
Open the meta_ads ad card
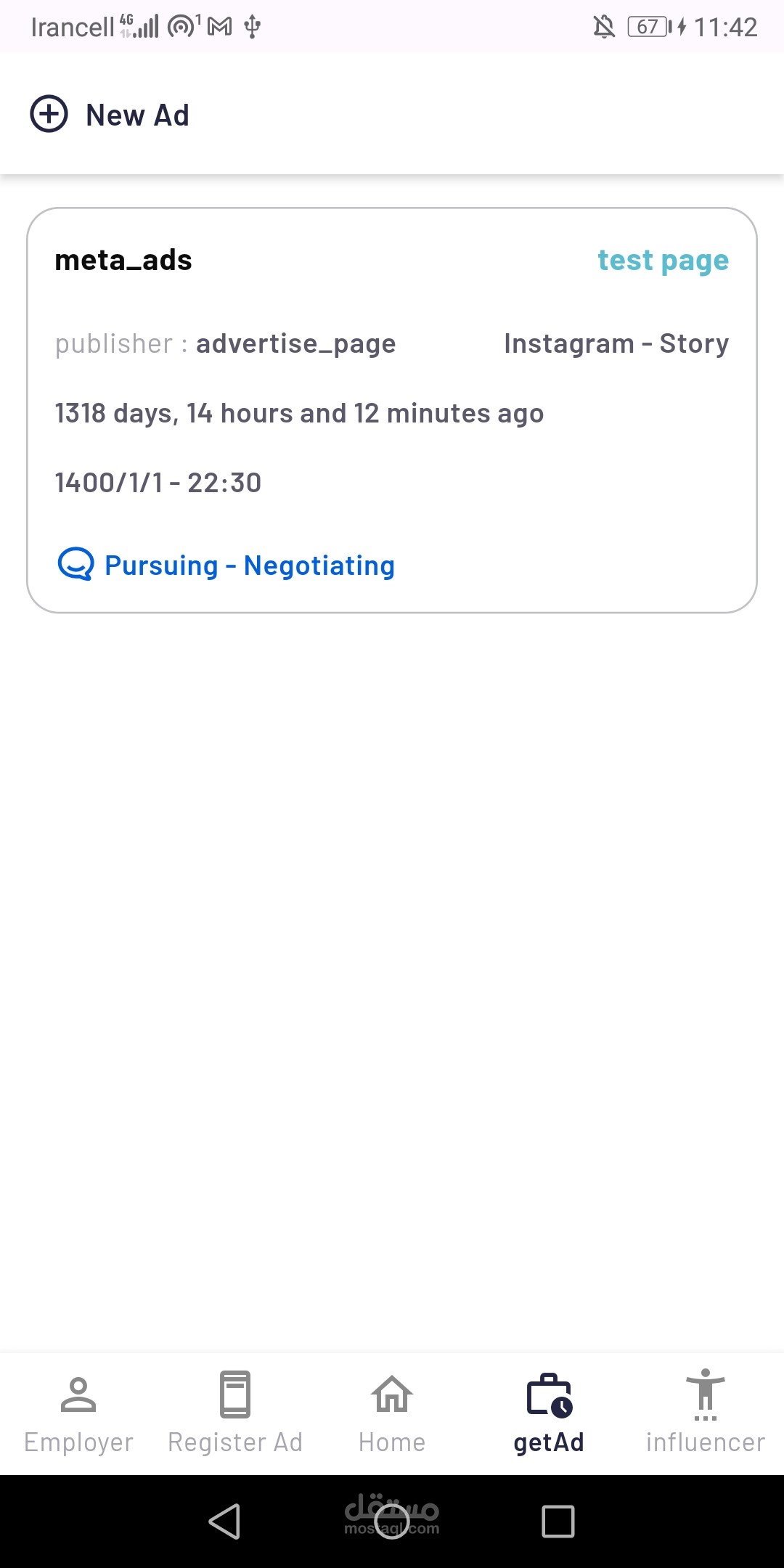pyautogui.click(x=392, y=410)
